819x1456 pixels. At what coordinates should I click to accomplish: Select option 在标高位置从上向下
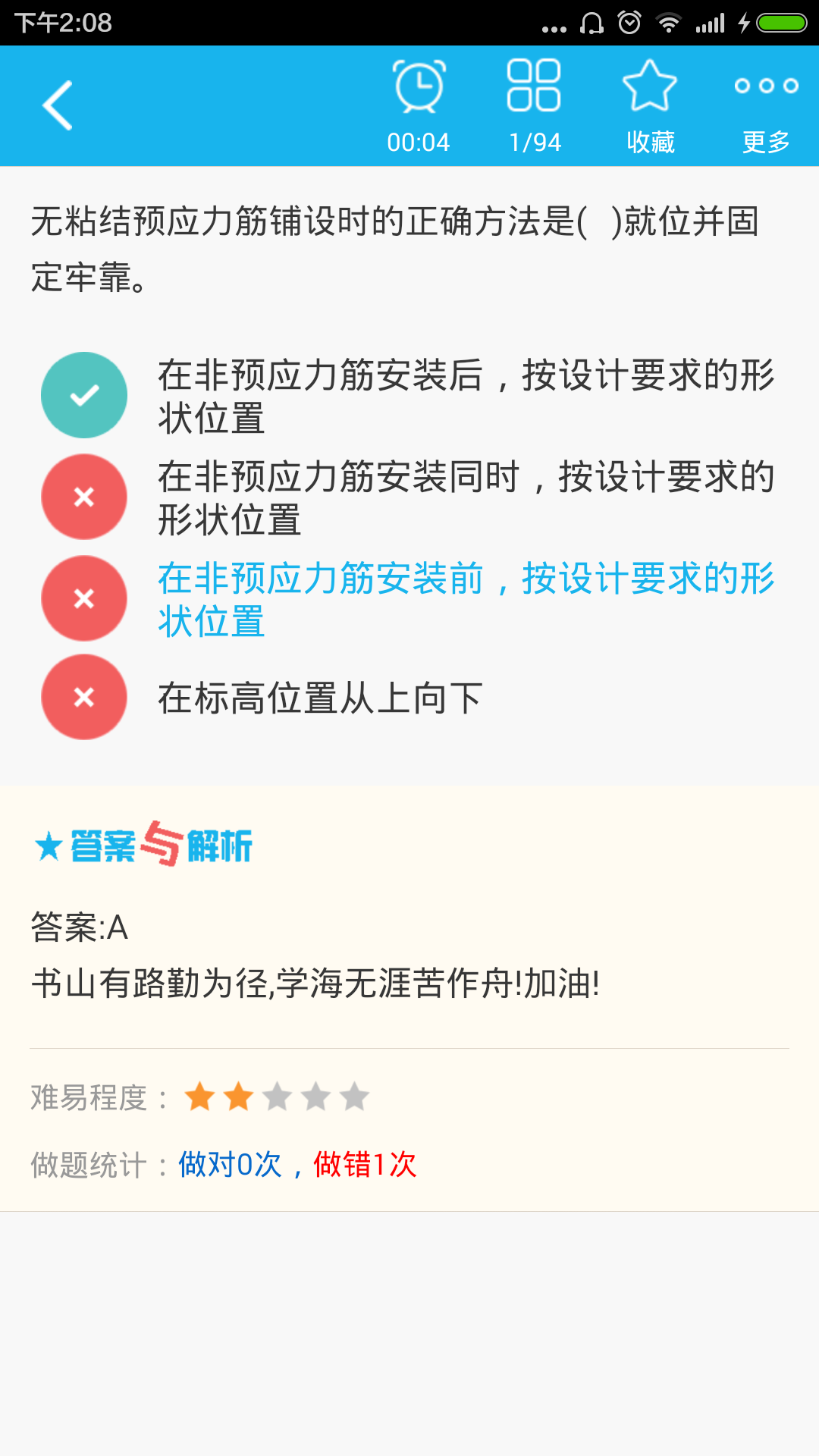320,698
